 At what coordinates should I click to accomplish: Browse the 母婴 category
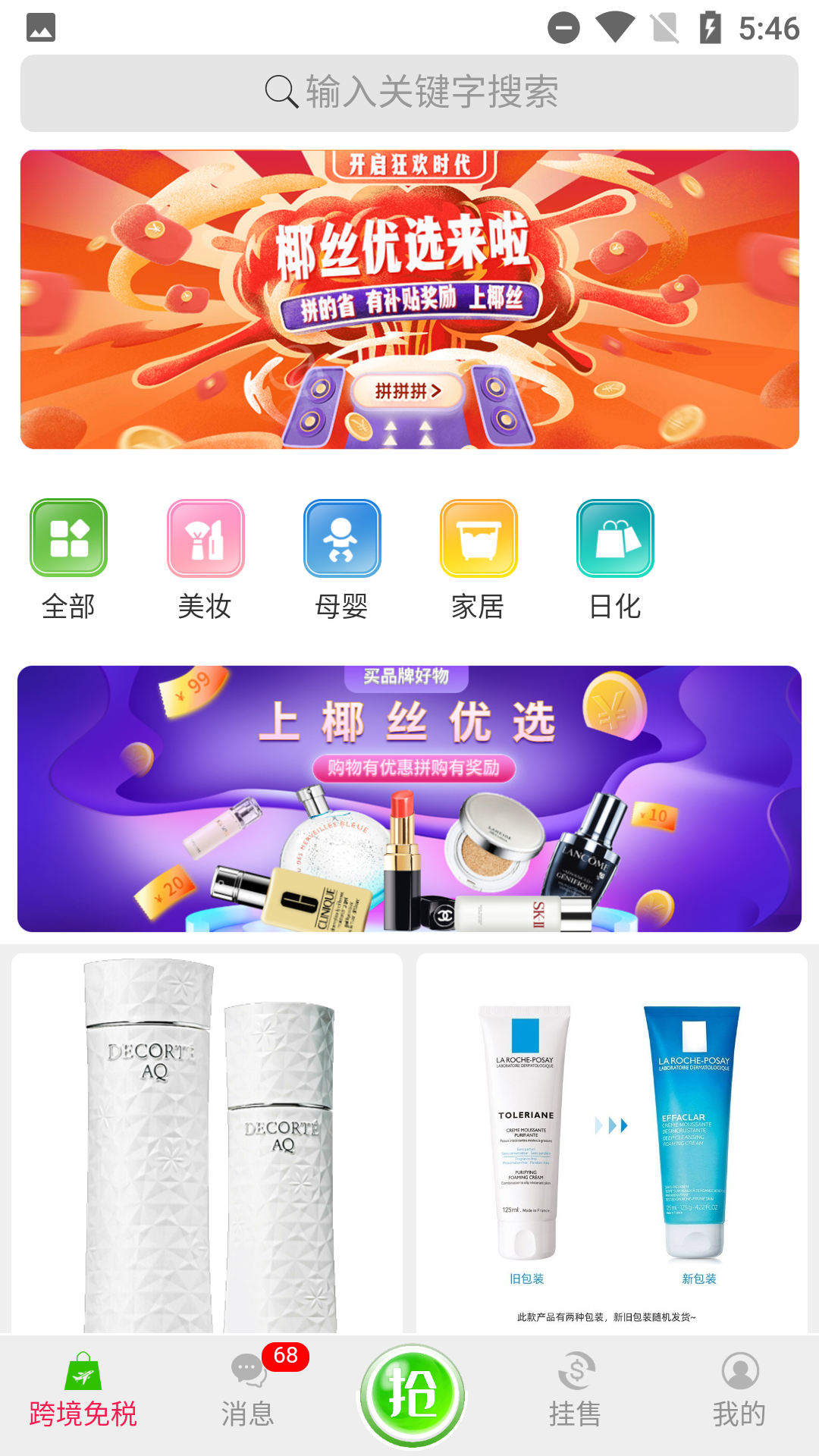(x=342, y=560)
